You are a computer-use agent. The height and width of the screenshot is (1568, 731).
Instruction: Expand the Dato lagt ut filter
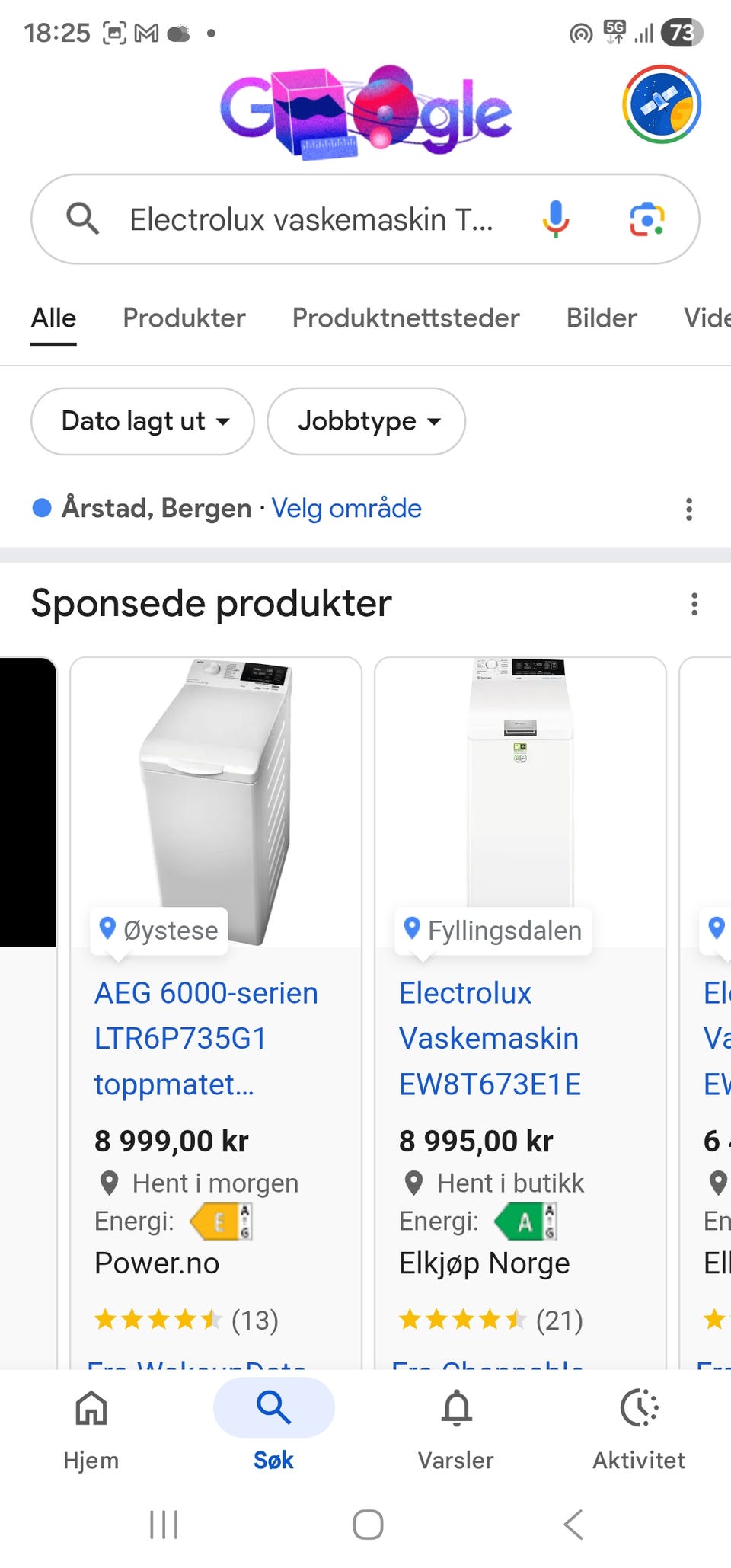pos(142,421)
